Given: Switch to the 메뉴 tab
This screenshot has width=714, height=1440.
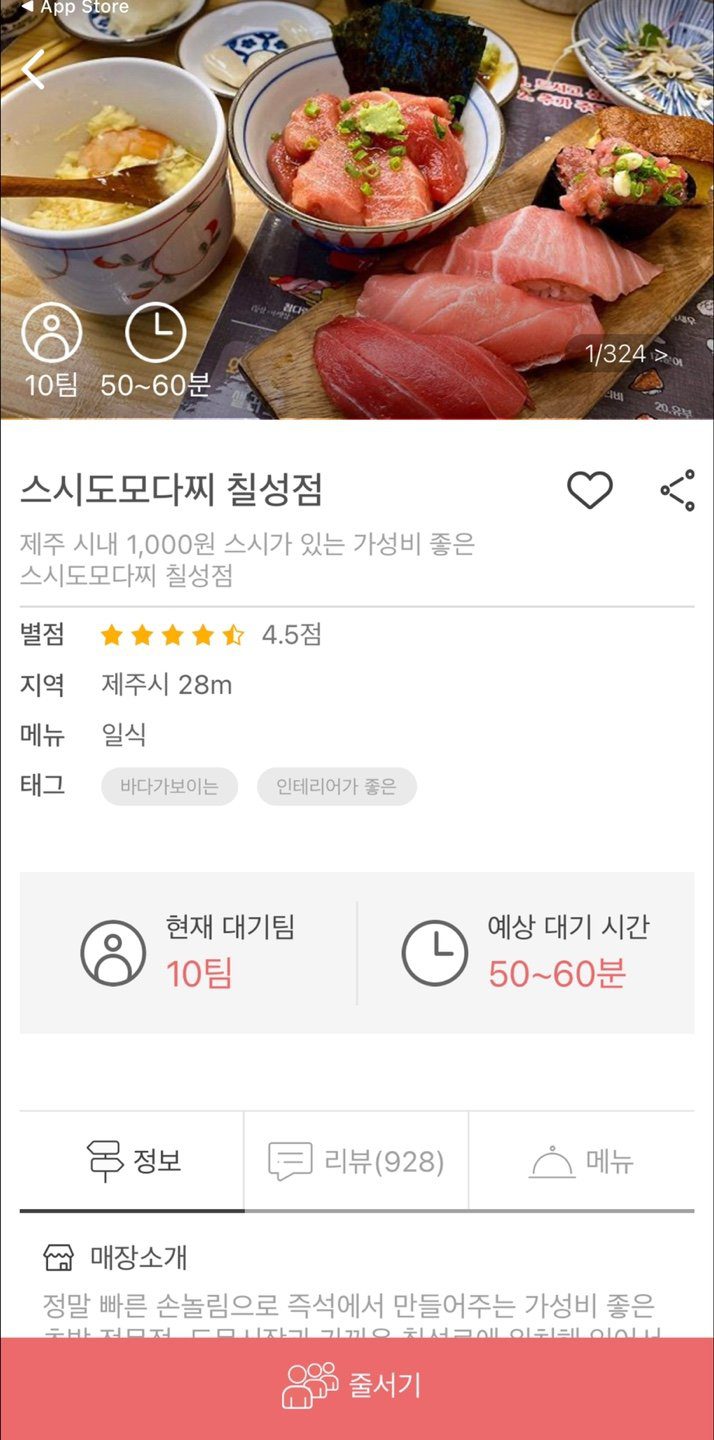Looking at the screenshot, I should pyautogui.click(x=581, y=1162).
